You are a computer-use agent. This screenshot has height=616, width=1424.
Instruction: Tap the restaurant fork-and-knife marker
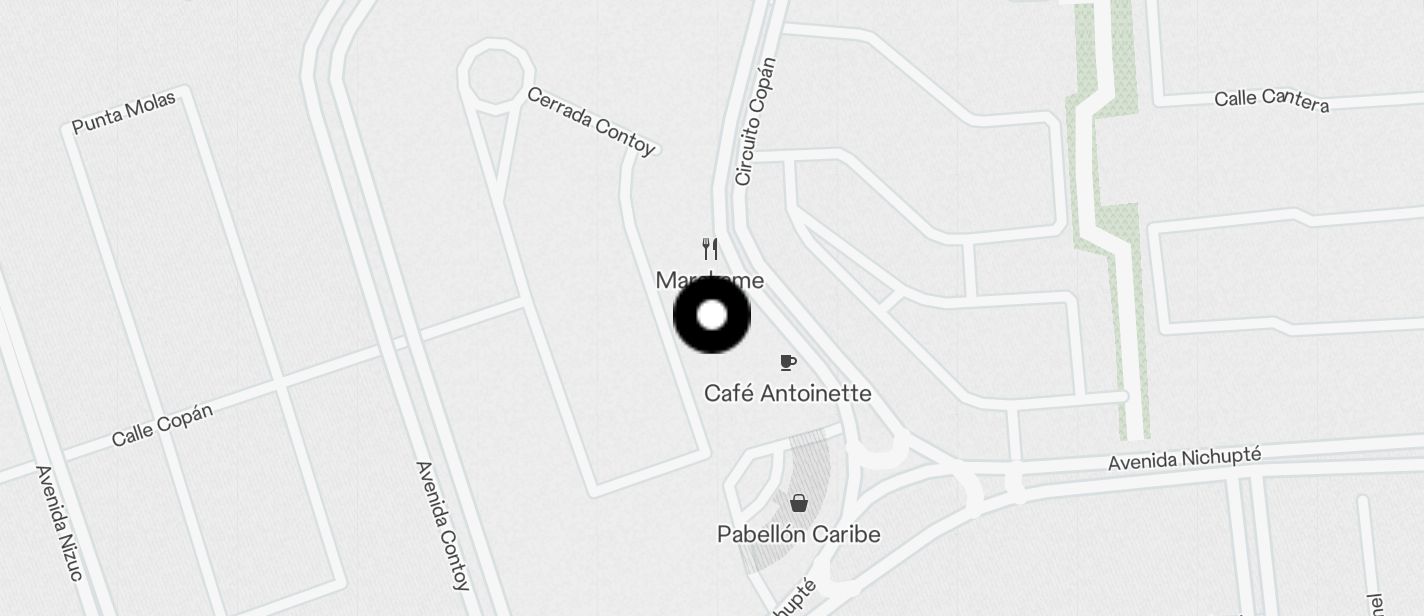coord(710,248)
